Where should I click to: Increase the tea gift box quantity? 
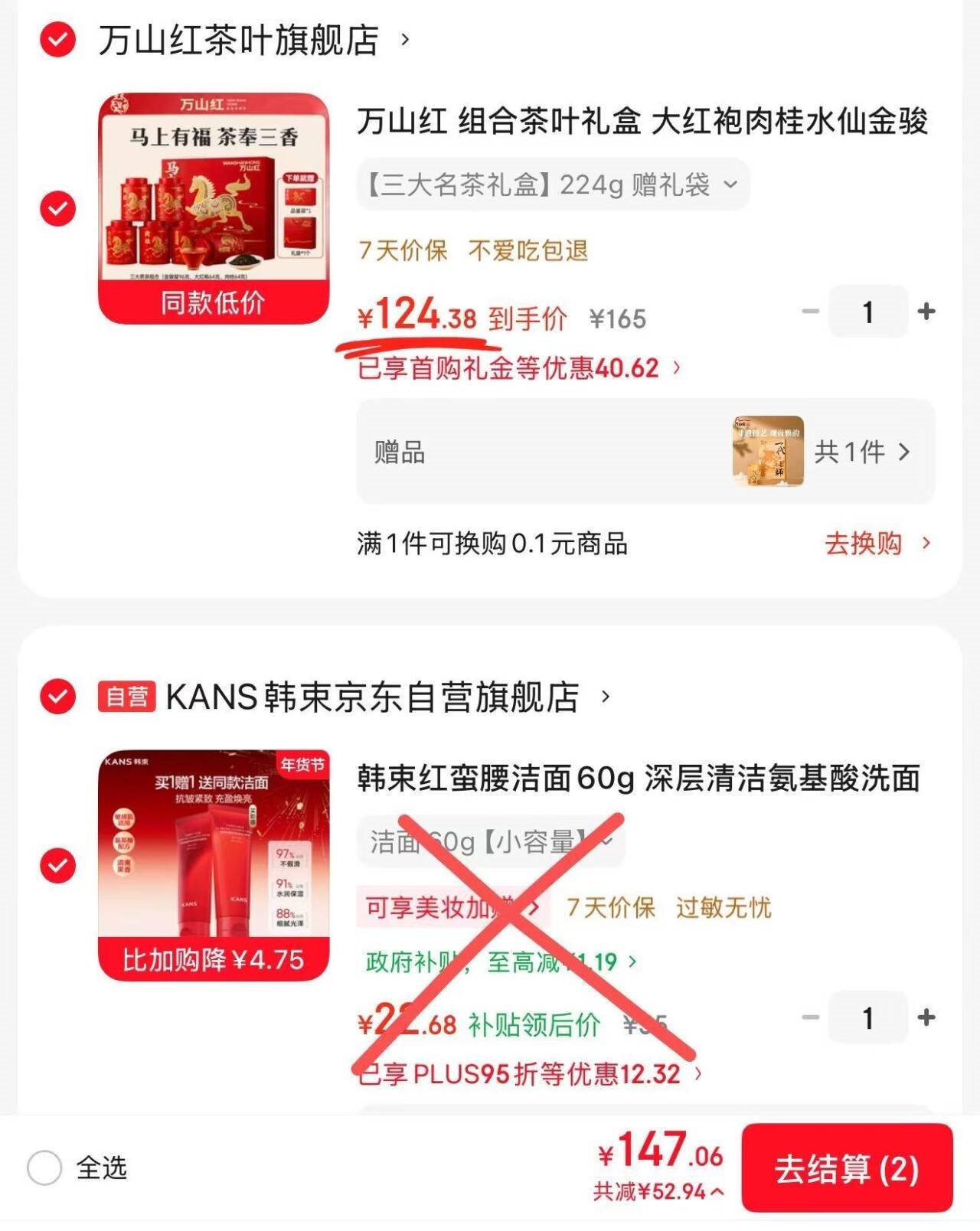[x=926, y=312]
